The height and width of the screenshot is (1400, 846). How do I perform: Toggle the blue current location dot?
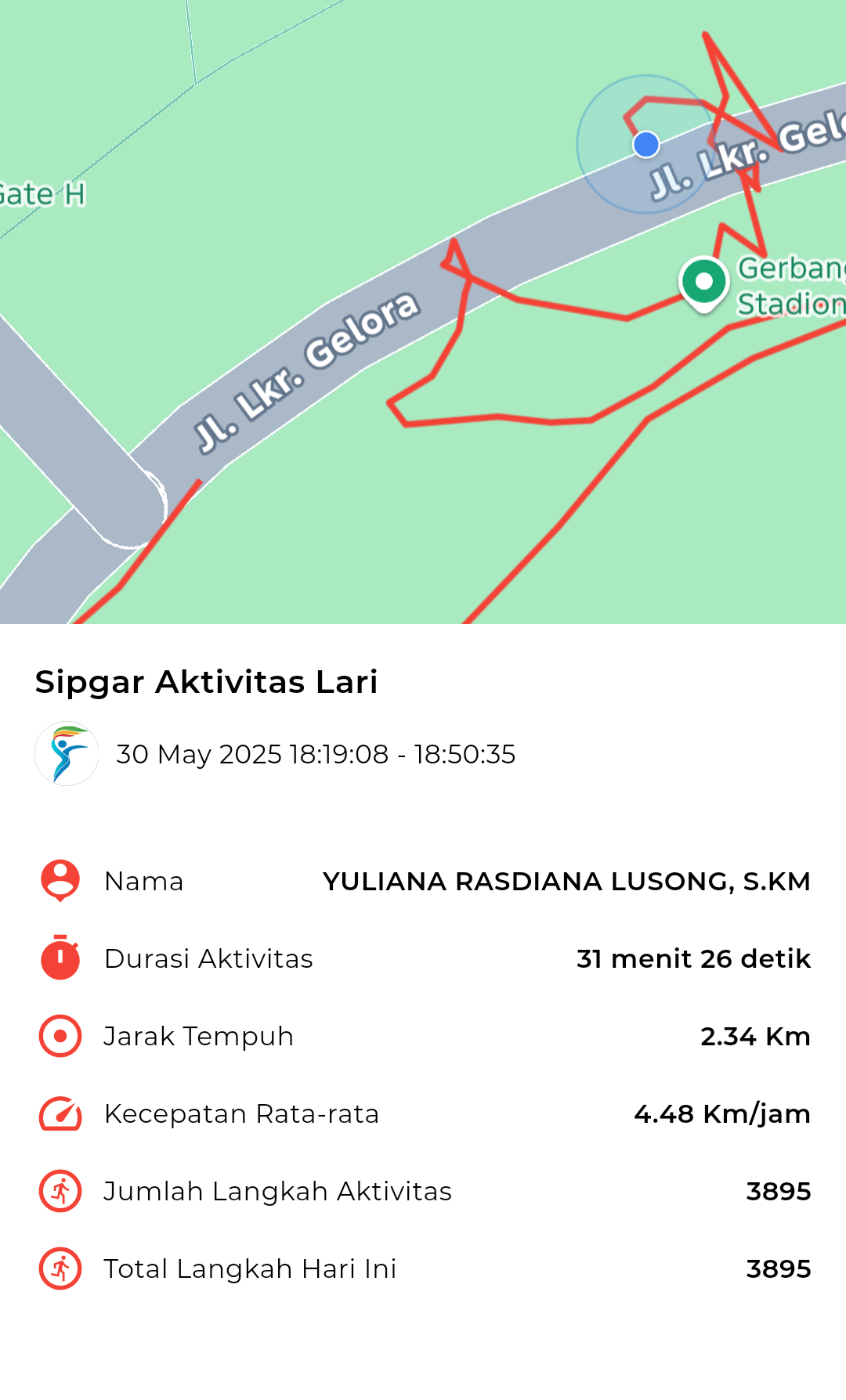click(645, 144)
